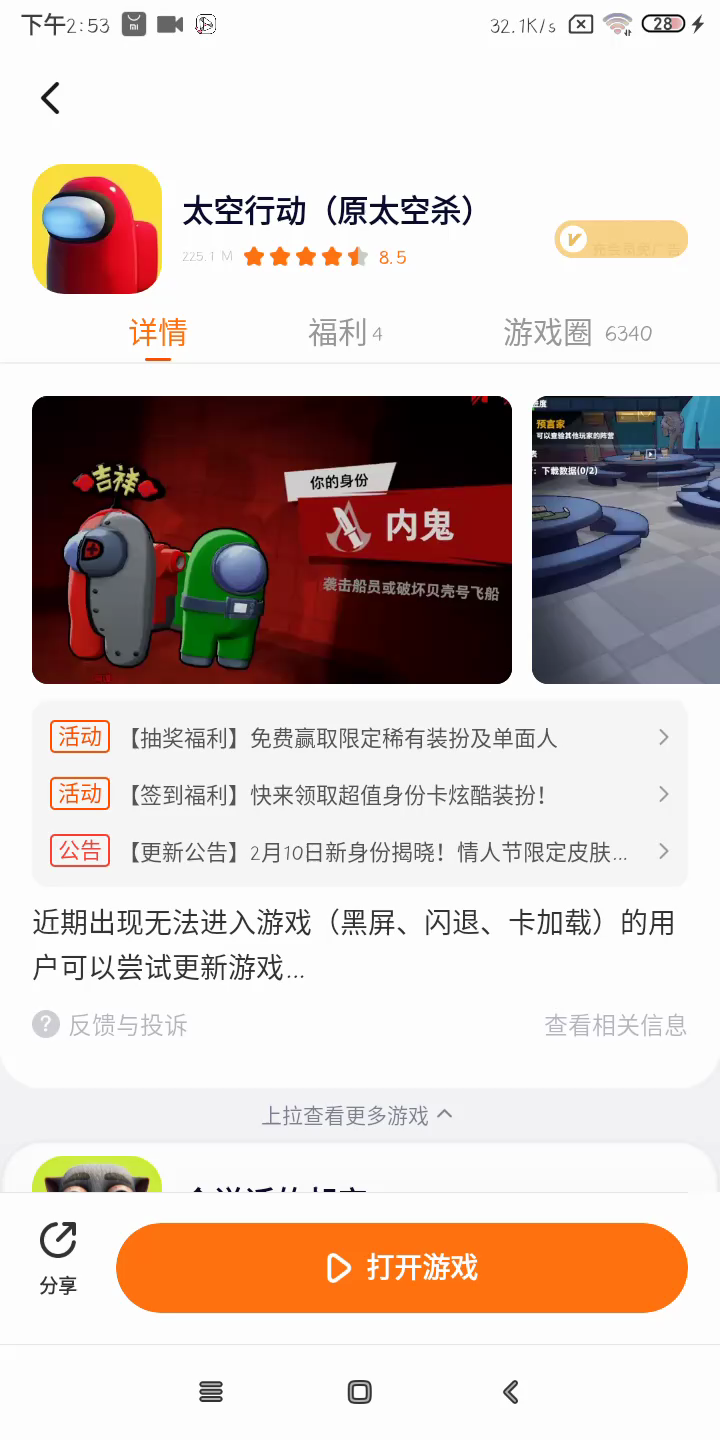The image size is (720, 1440).
Task: Tap 查看相关信息 link
Action: (x=615, y=1025)
